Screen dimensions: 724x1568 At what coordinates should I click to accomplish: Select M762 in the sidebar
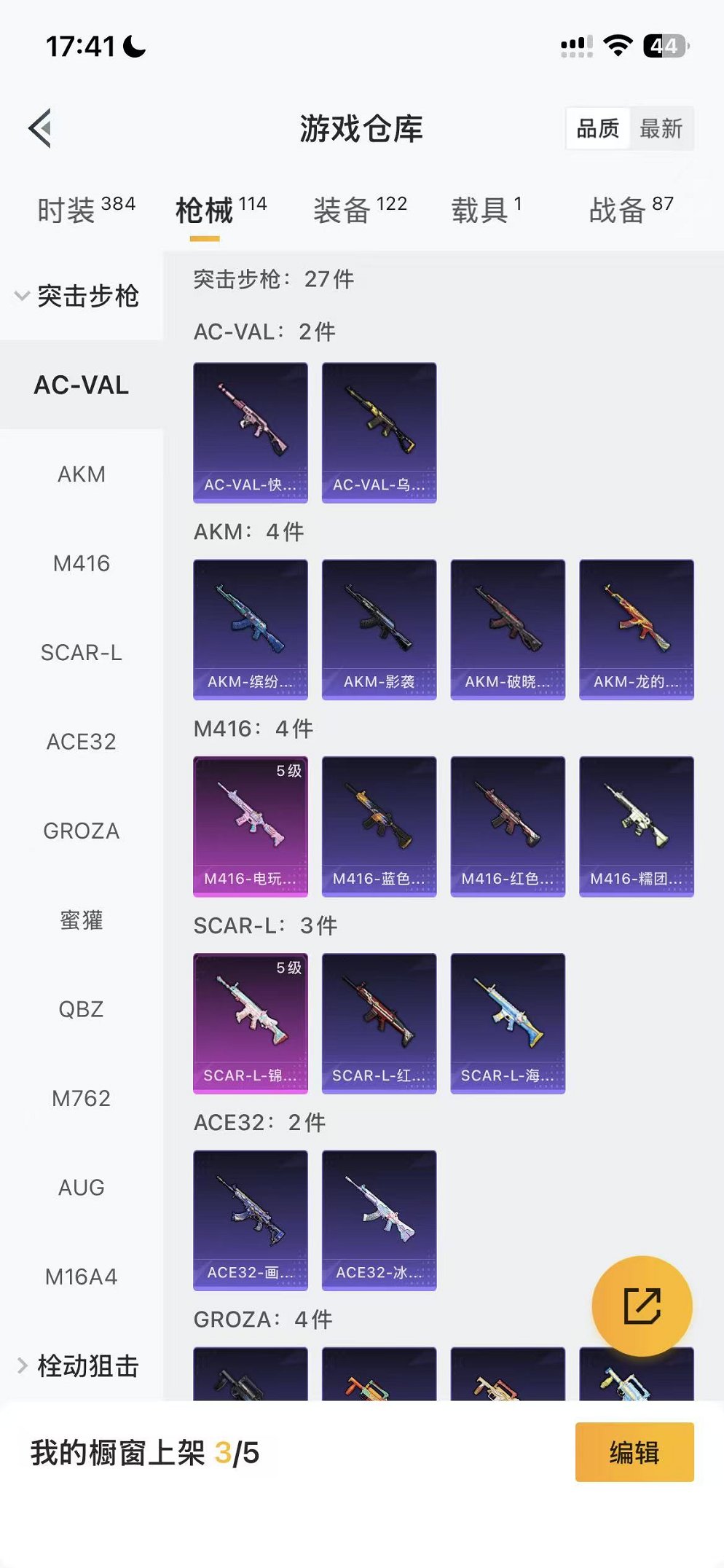click(x=82, y=1098)
